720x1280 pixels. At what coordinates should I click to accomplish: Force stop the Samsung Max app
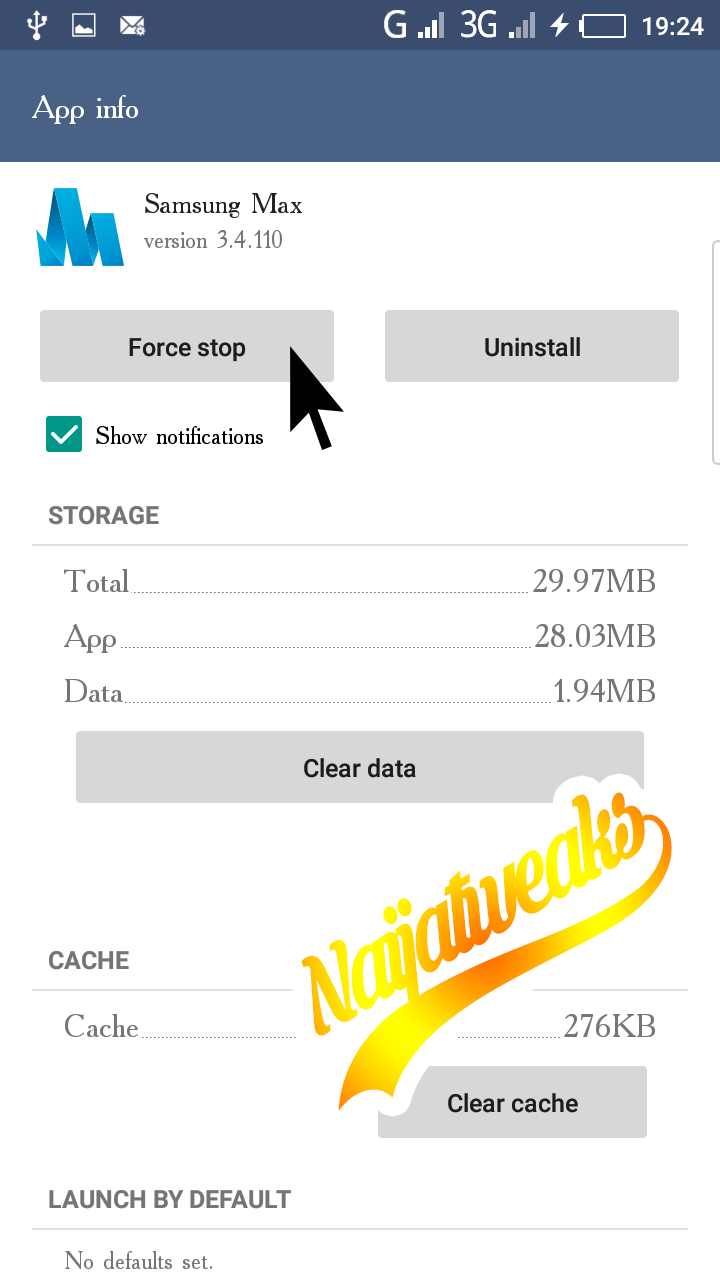[187, 346]
